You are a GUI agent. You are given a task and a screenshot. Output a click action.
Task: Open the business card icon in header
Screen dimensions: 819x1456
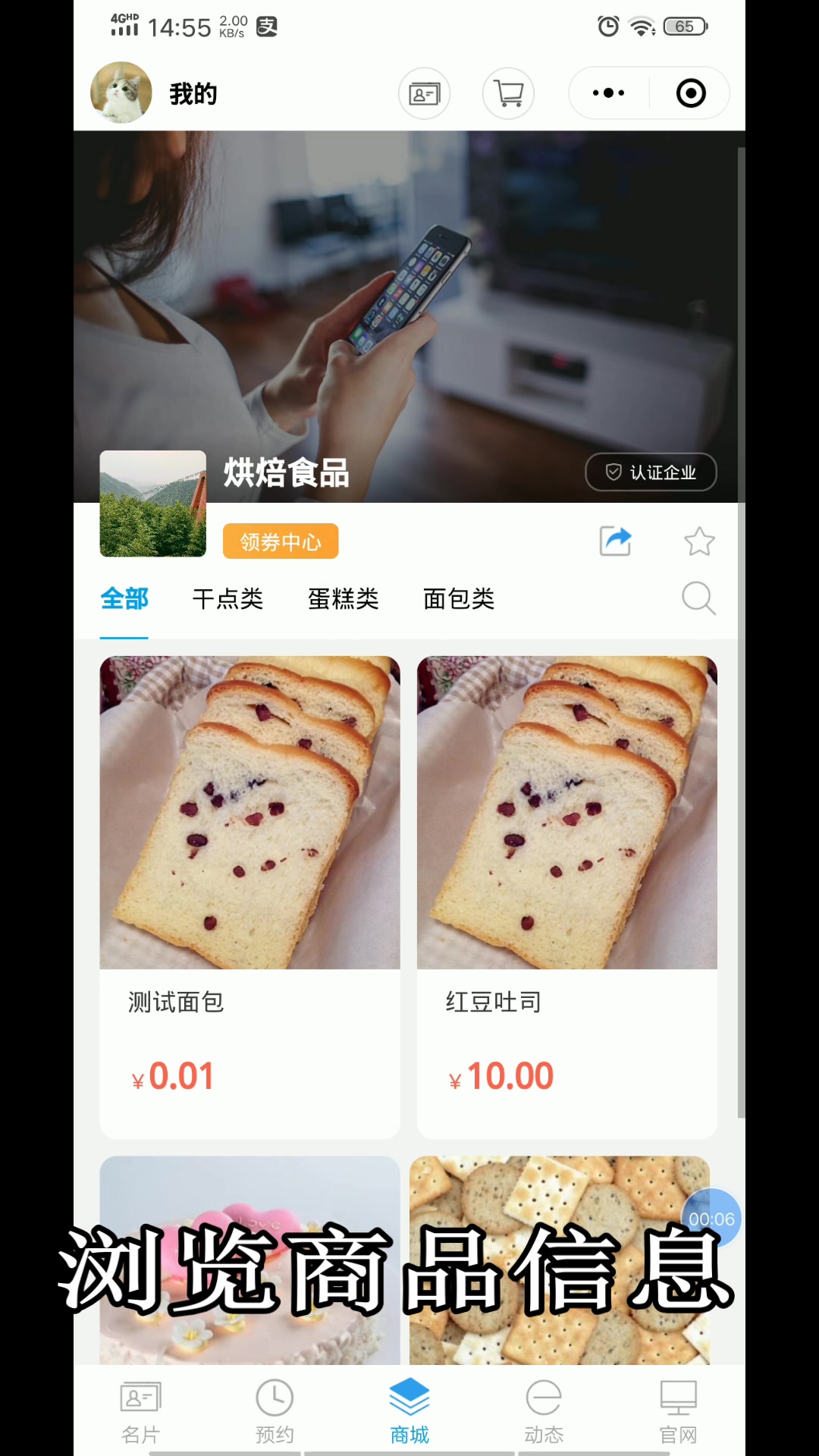tap(424, 93)
